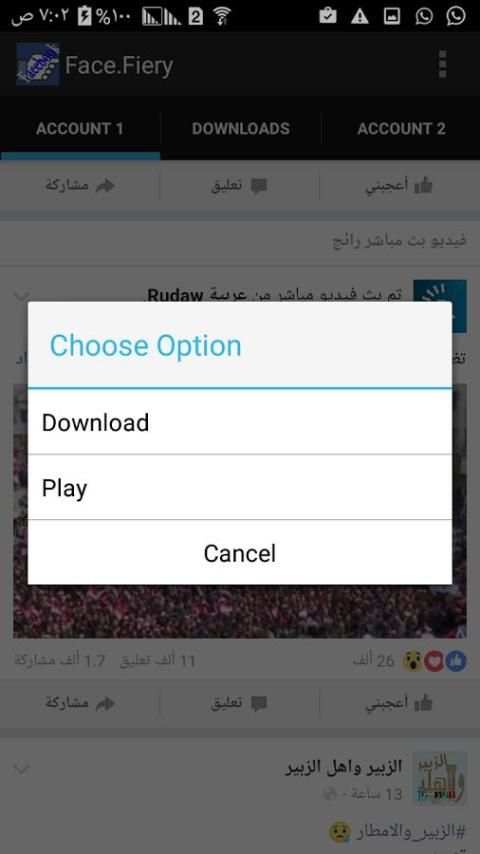Switch to the Downloads tab

pyautogui.click(x=240, y=129)
